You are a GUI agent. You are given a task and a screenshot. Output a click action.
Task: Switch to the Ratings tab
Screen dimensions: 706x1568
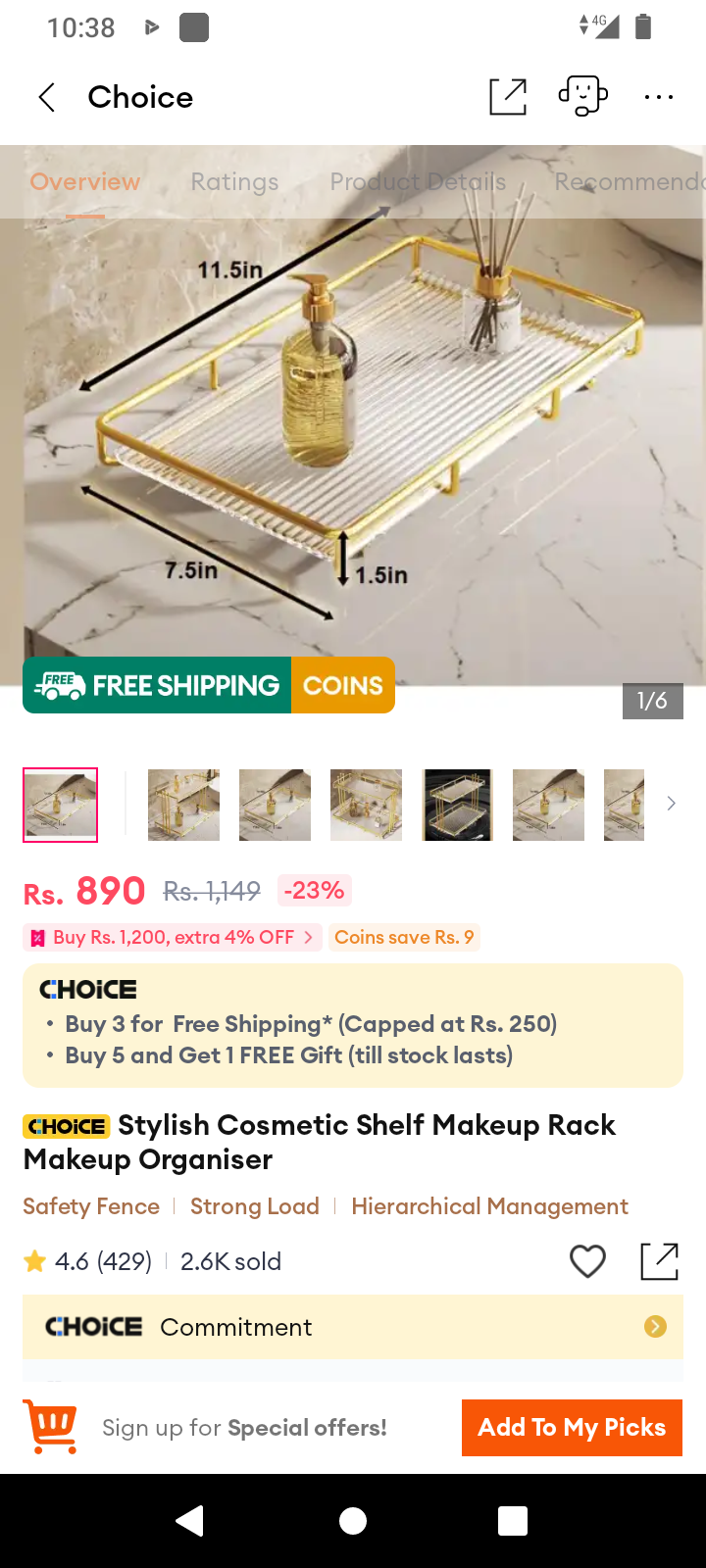234,182
